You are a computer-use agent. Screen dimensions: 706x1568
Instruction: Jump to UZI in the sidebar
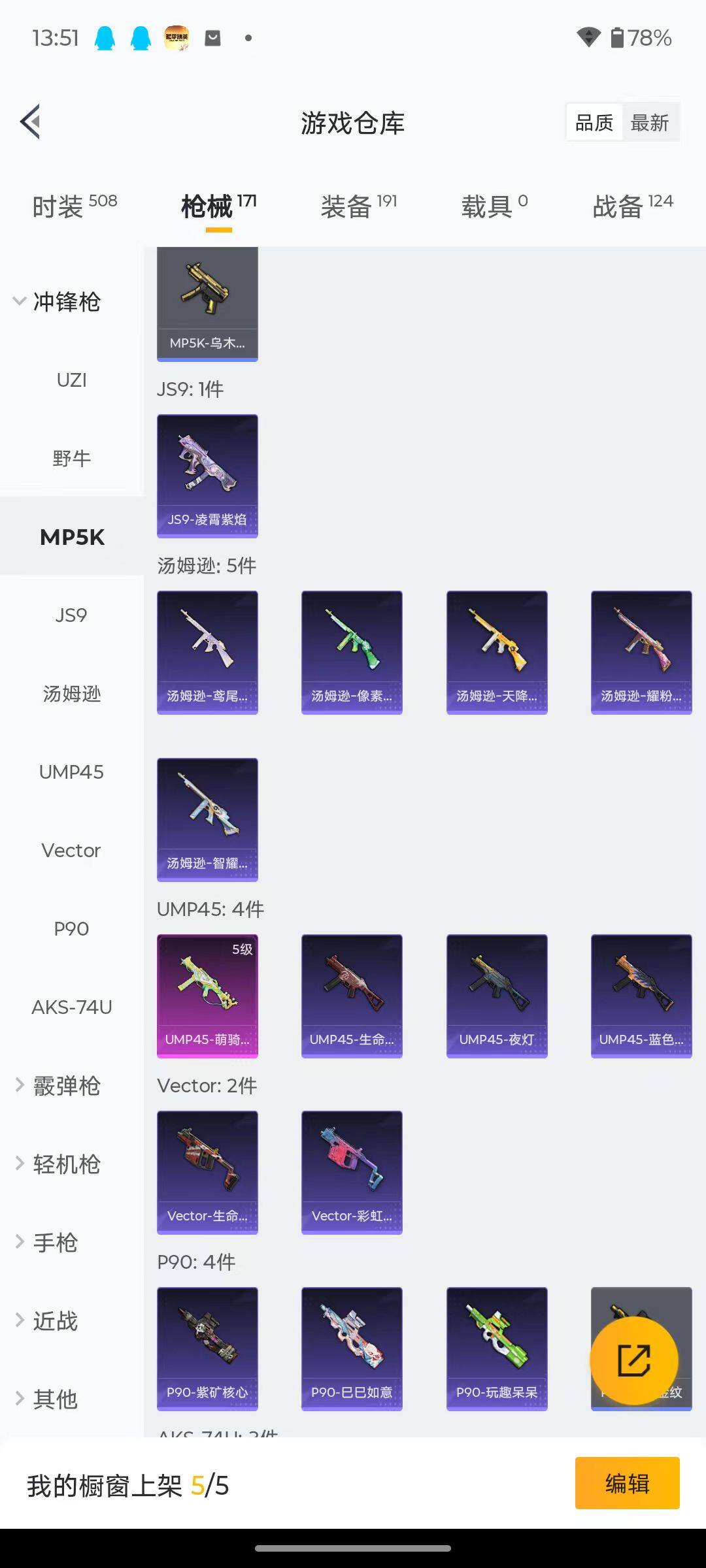(x=72, y=380)
